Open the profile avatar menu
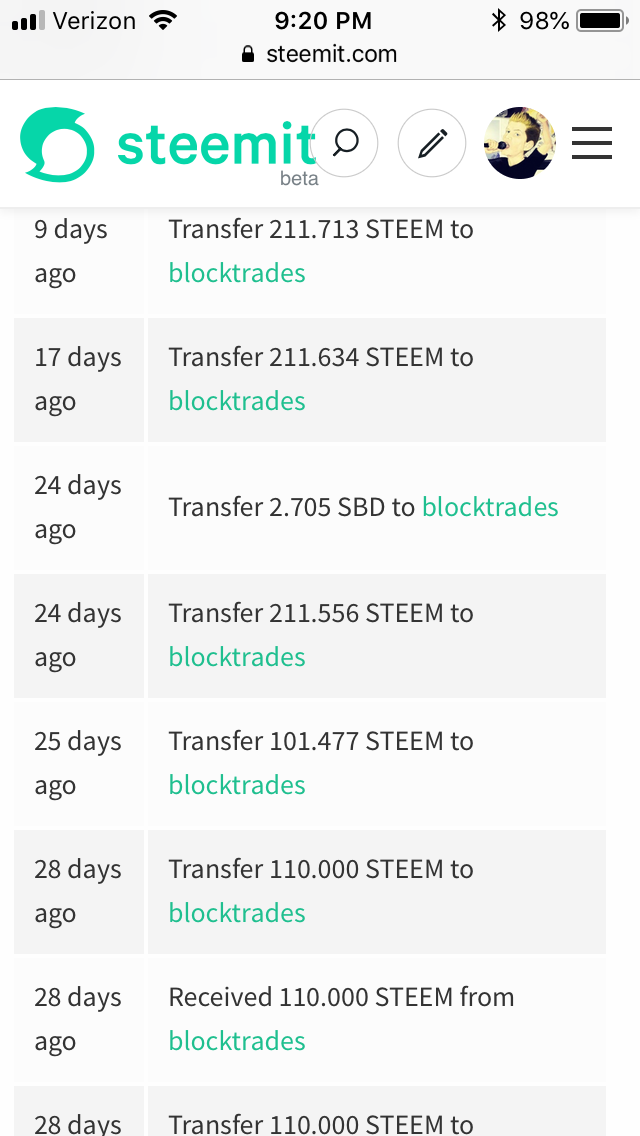 coord(520,144)
